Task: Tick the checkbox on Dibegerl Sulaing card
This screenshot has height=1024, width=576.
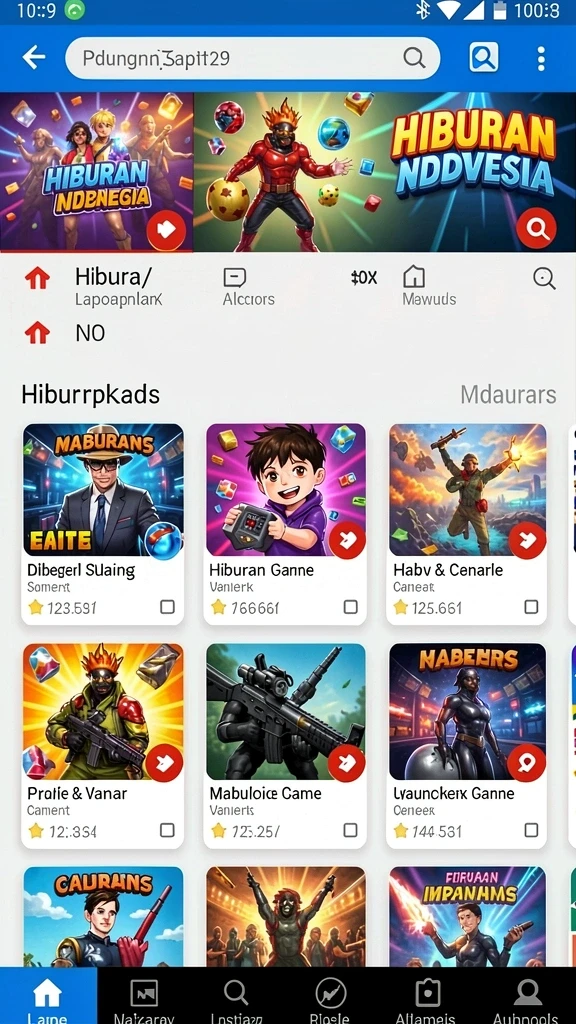Action: coord(167,607)
